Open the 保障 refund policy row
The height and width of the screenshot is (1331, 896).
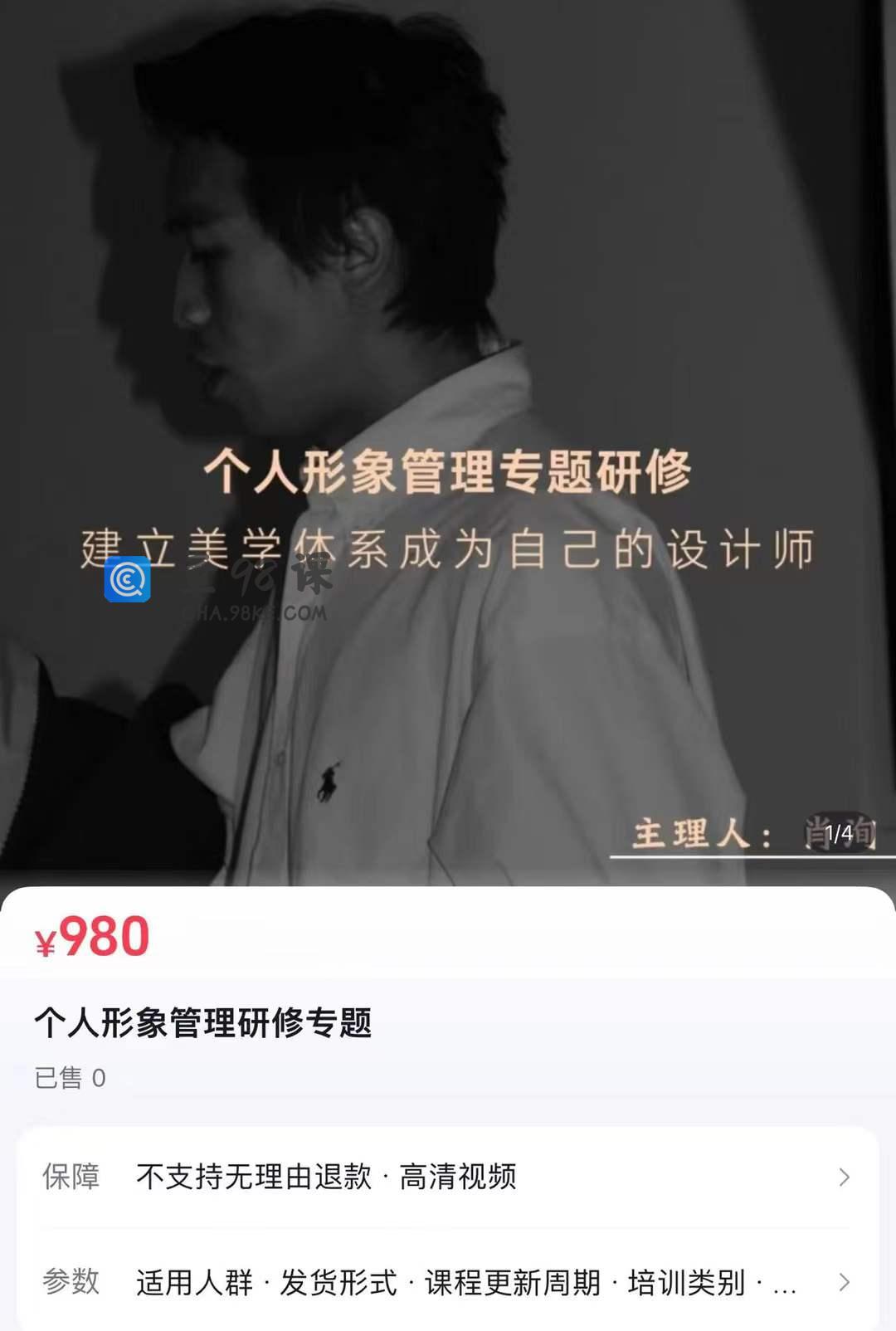(448, 1177)
